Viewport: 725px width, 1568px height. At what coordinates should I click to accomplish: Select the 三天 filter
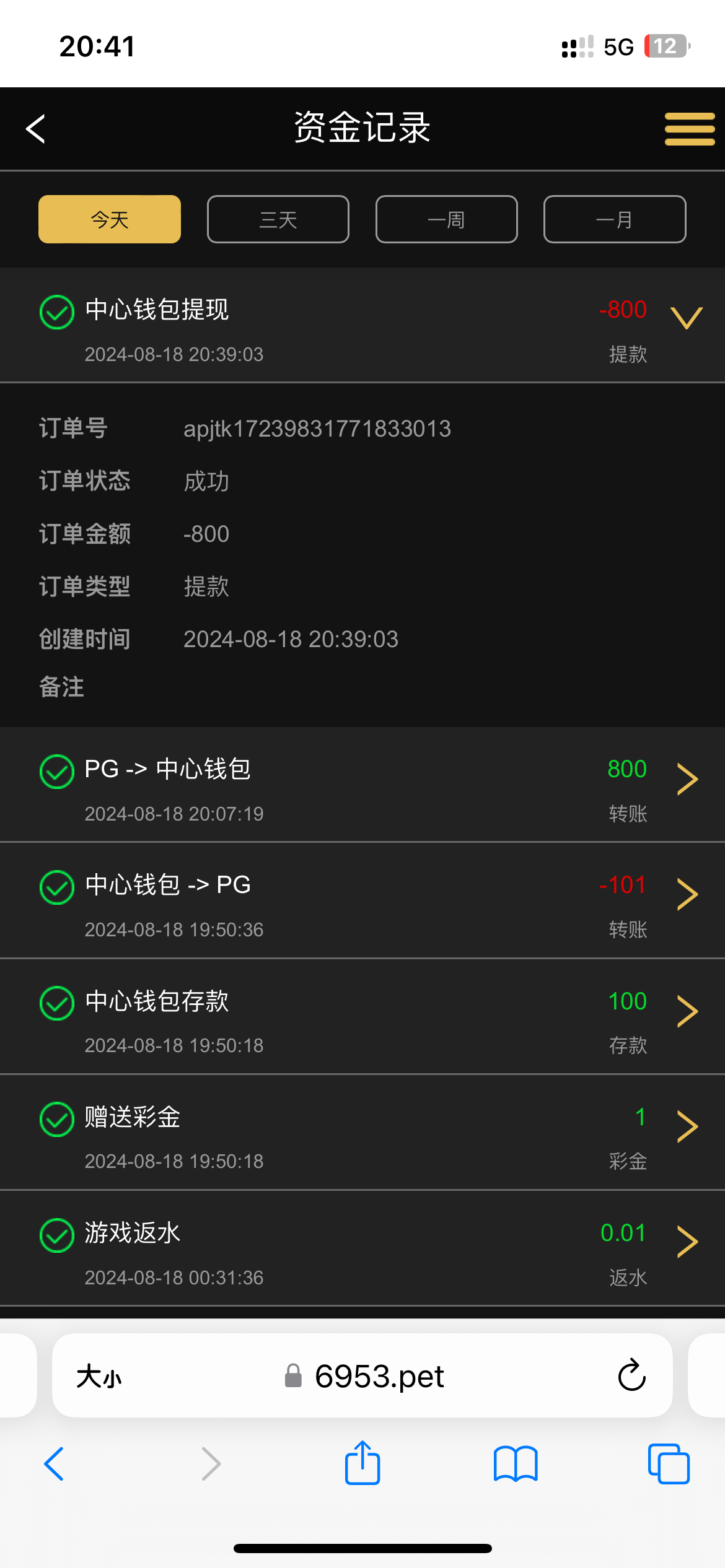pyautogui.click(x=278, y=219)
